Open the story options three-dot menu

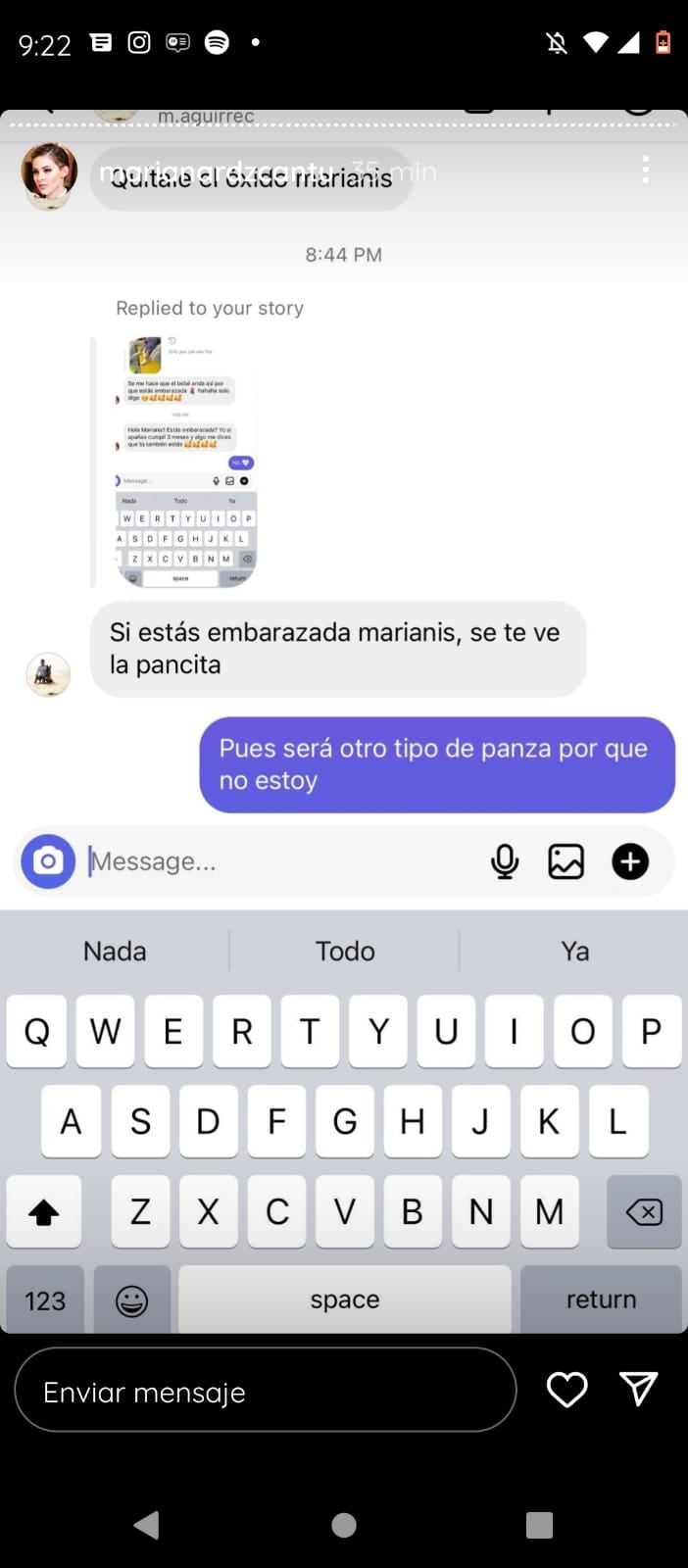645,170
